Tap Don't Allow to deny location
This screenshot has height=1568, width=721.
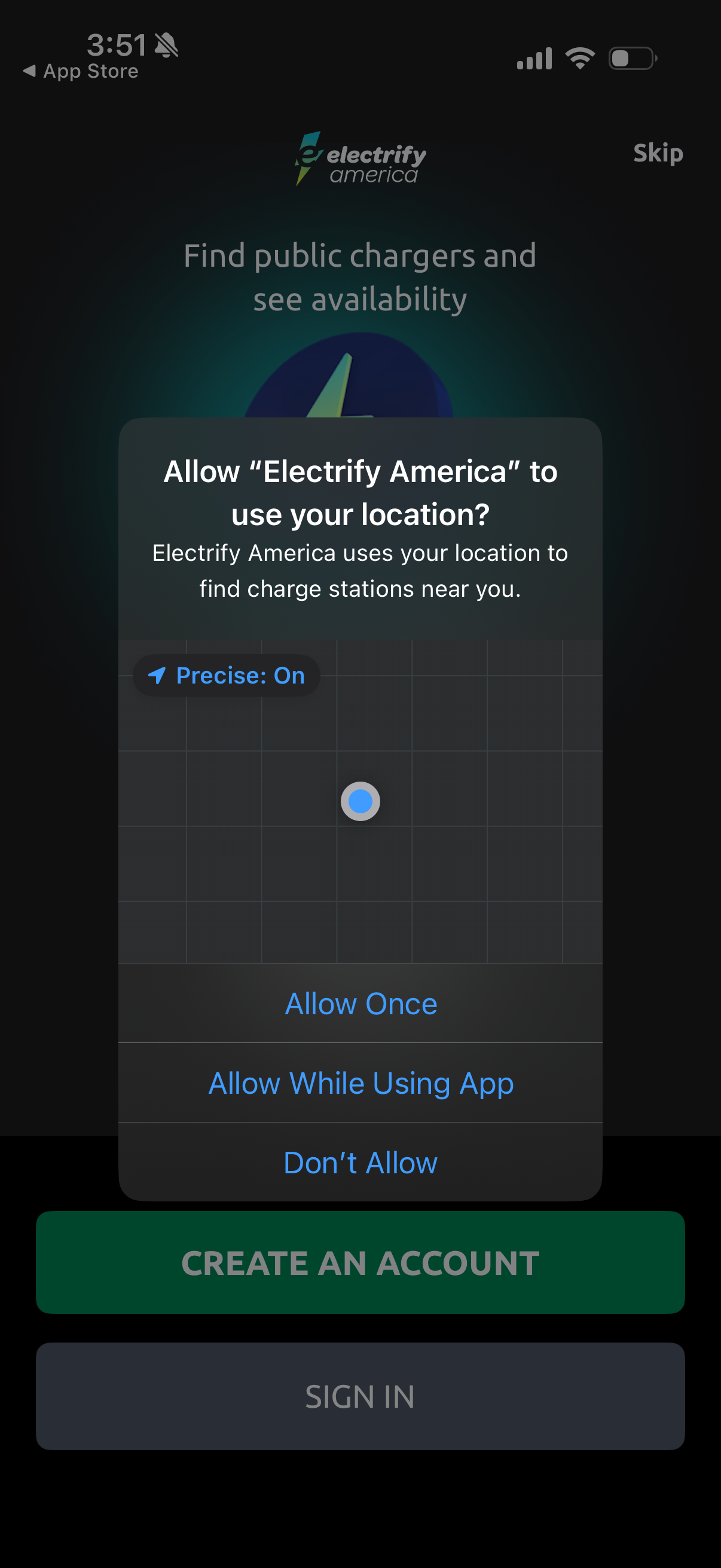pyautogui.click(x=360, y=1162)
